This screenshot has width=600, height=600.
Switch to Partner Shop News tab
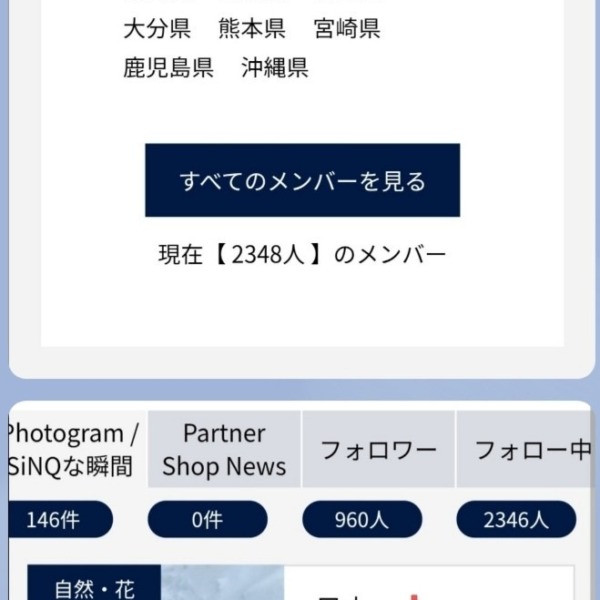[224, 450]
